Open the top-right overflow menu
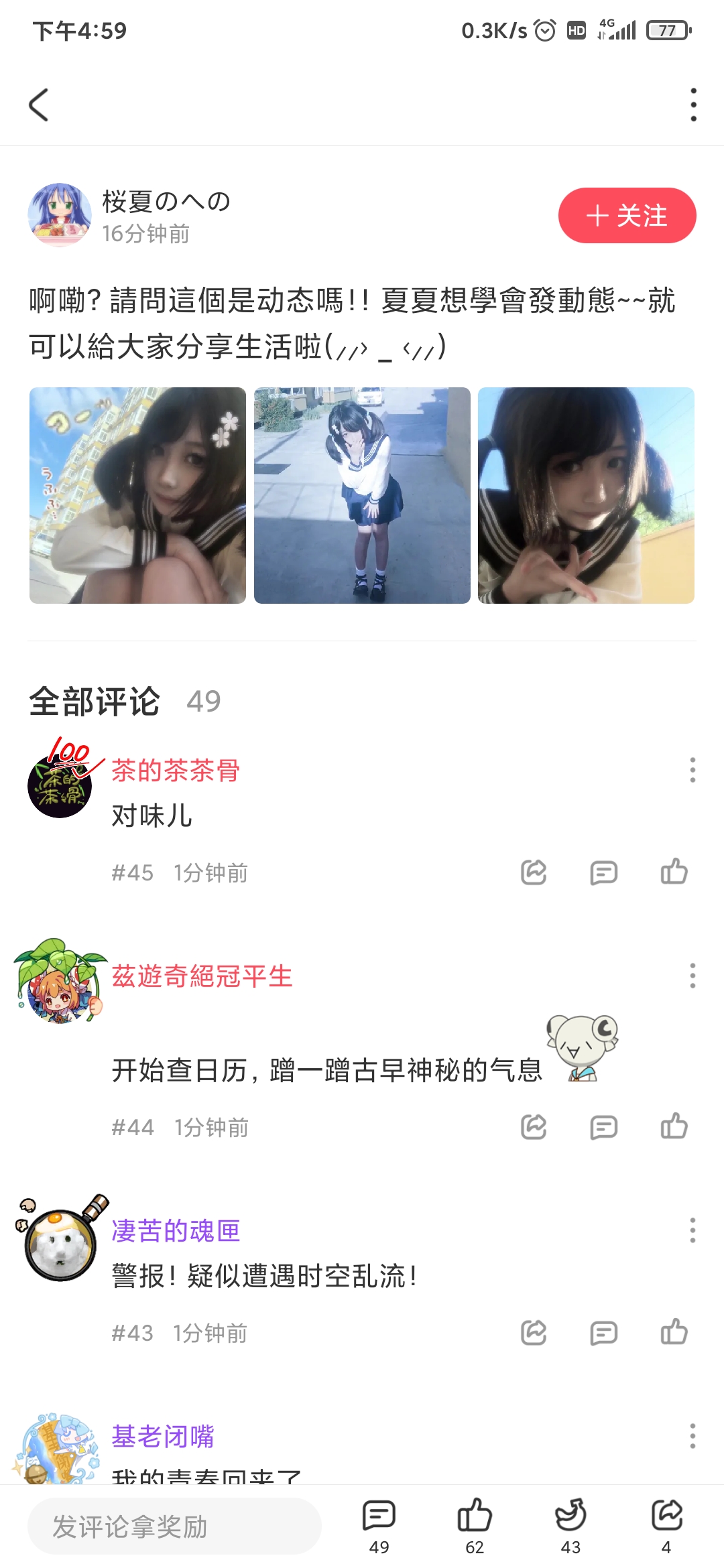Image resolution: width=724 pixels, height=1568 pixels. pos(693,105)
